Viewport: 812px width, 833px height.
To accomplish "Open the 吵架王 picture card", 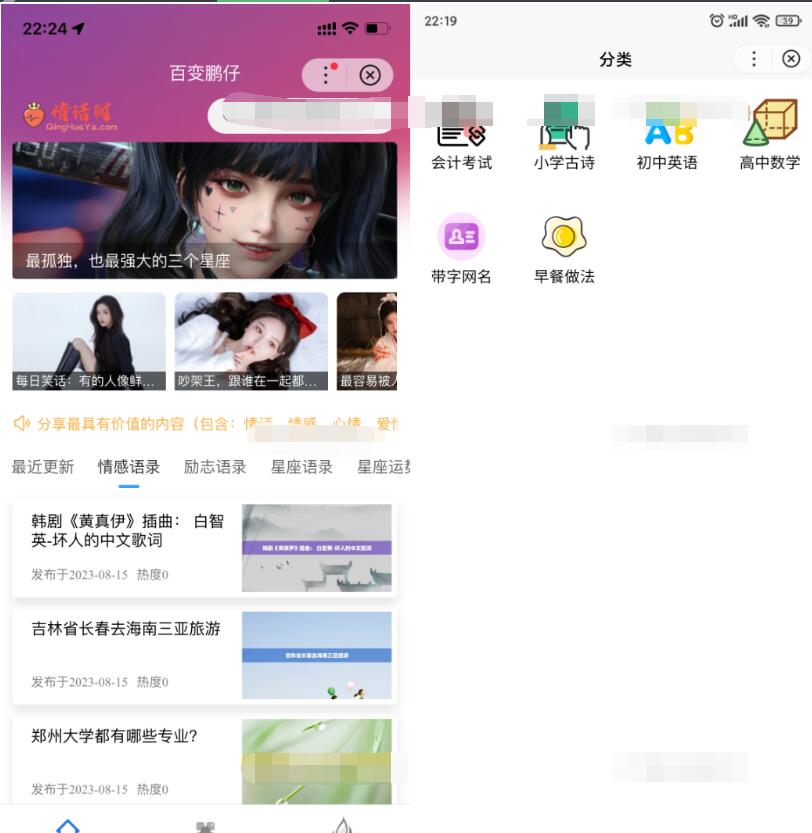I will 251,341.
